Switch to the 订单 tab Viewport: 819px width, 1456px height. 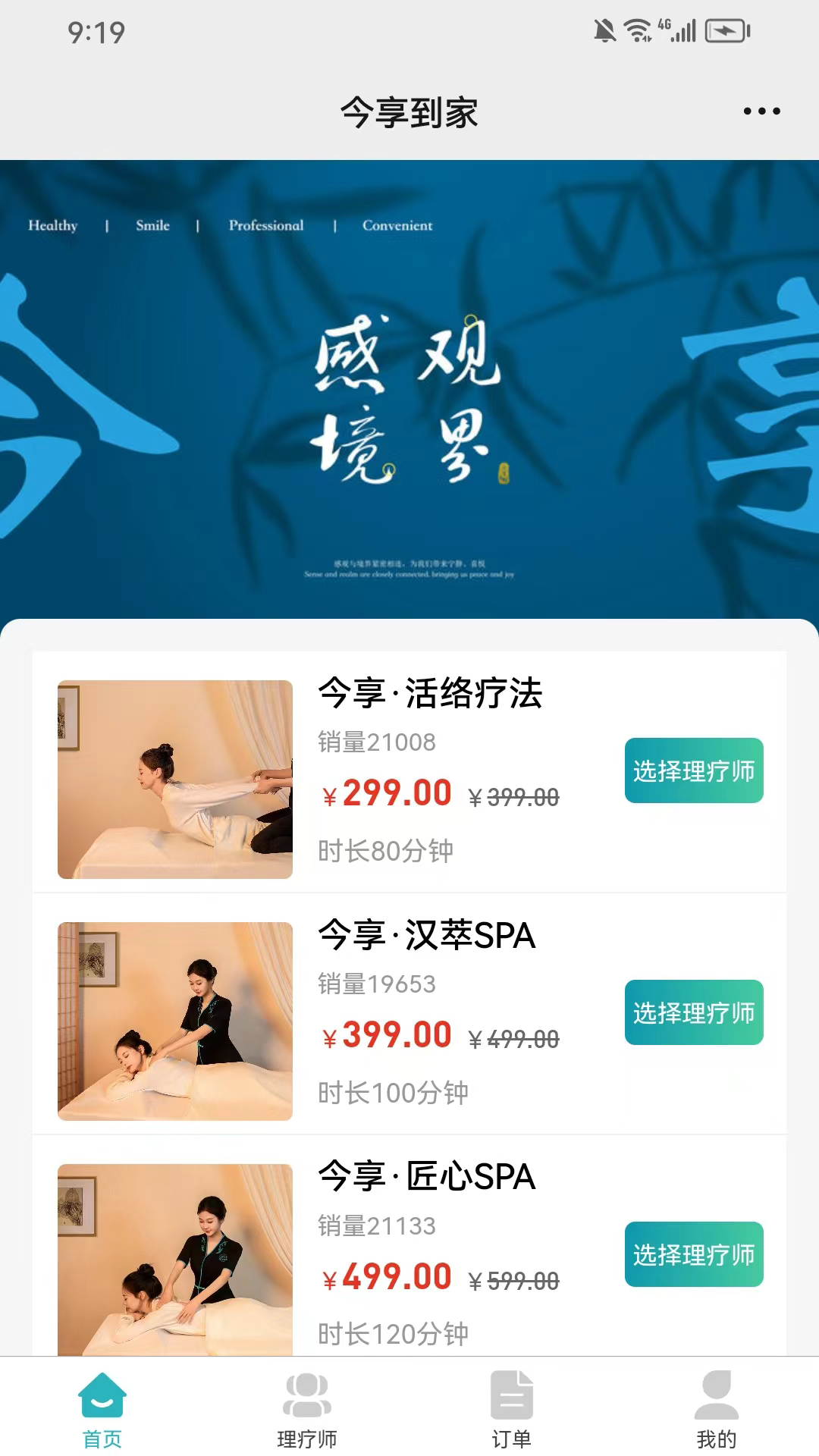512,1409
